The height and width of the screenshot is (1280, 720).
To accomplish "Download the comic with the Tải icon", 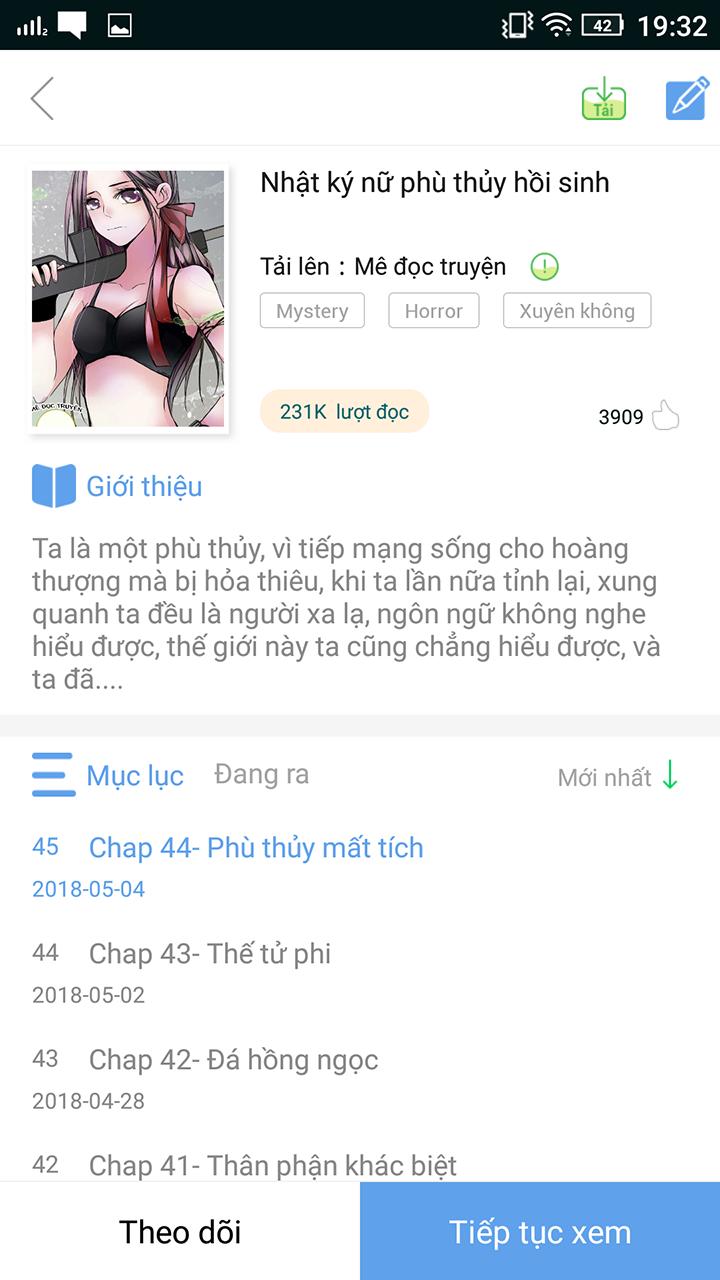I will (604, 99).
